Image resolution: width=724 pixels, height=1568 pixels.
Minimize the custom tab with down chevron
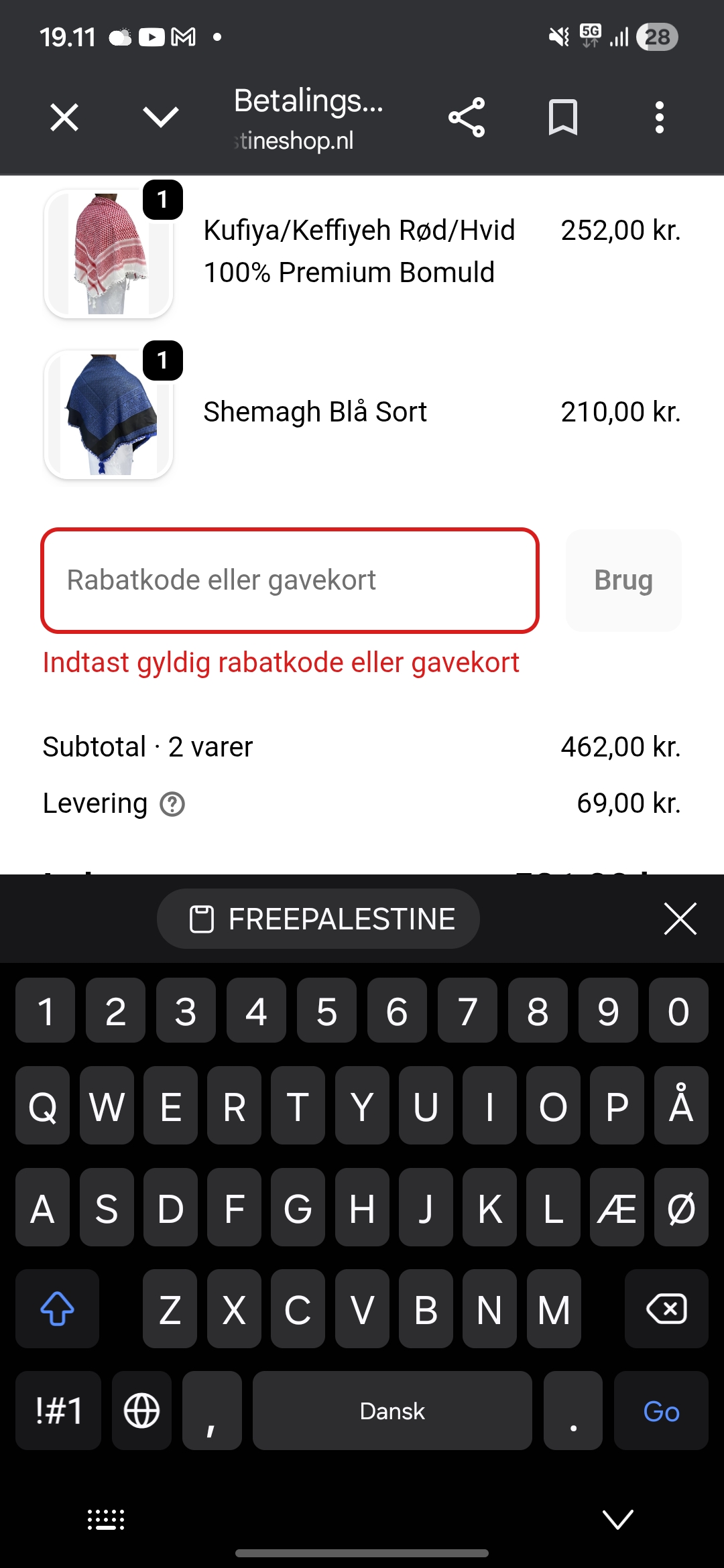[161, 117]
